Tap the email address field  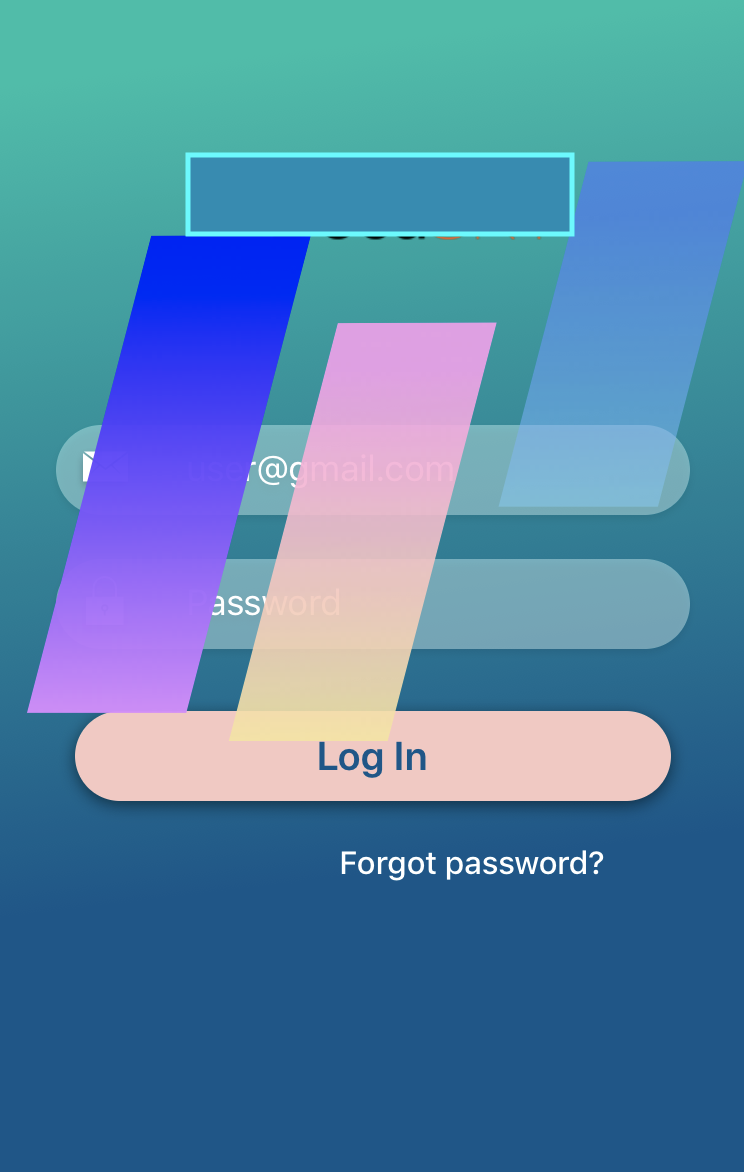pyautogui.click(x=372, y=469)
